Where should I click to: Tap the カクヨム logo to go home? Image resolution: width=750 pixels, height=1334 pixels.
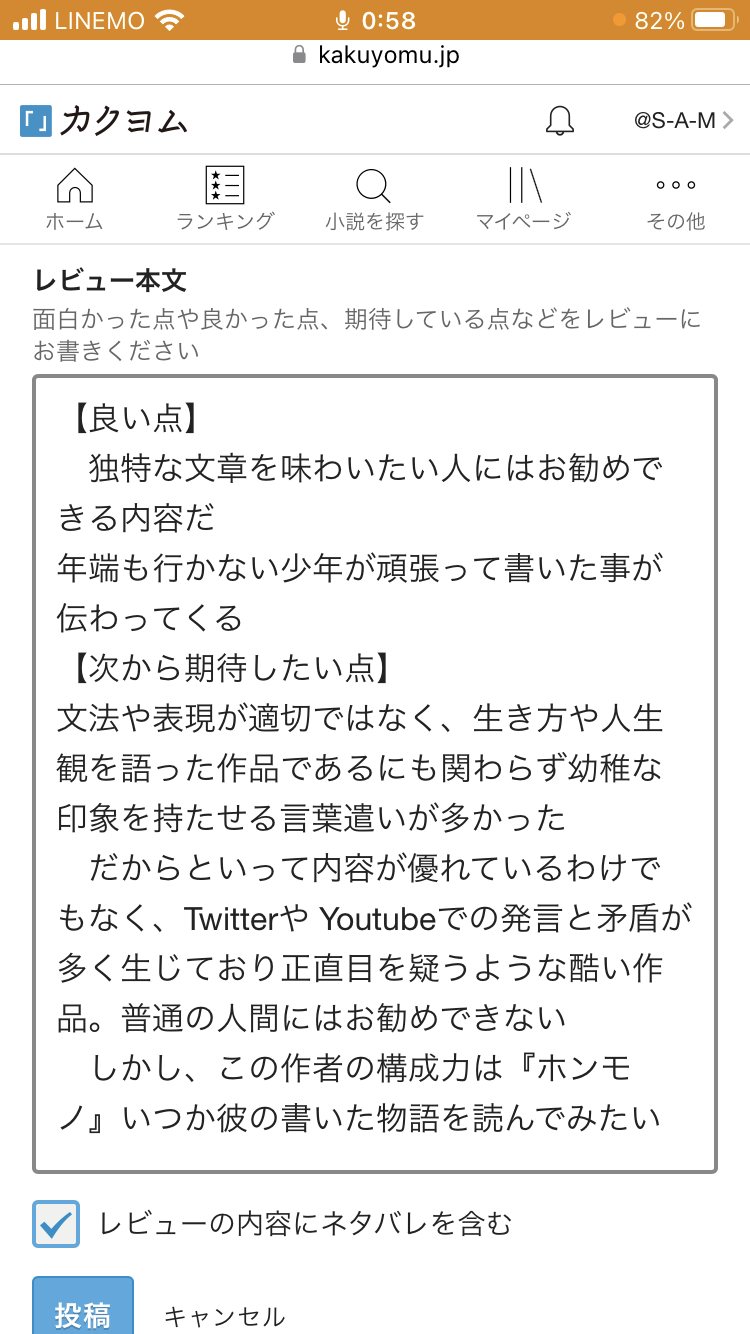(104, 121)
